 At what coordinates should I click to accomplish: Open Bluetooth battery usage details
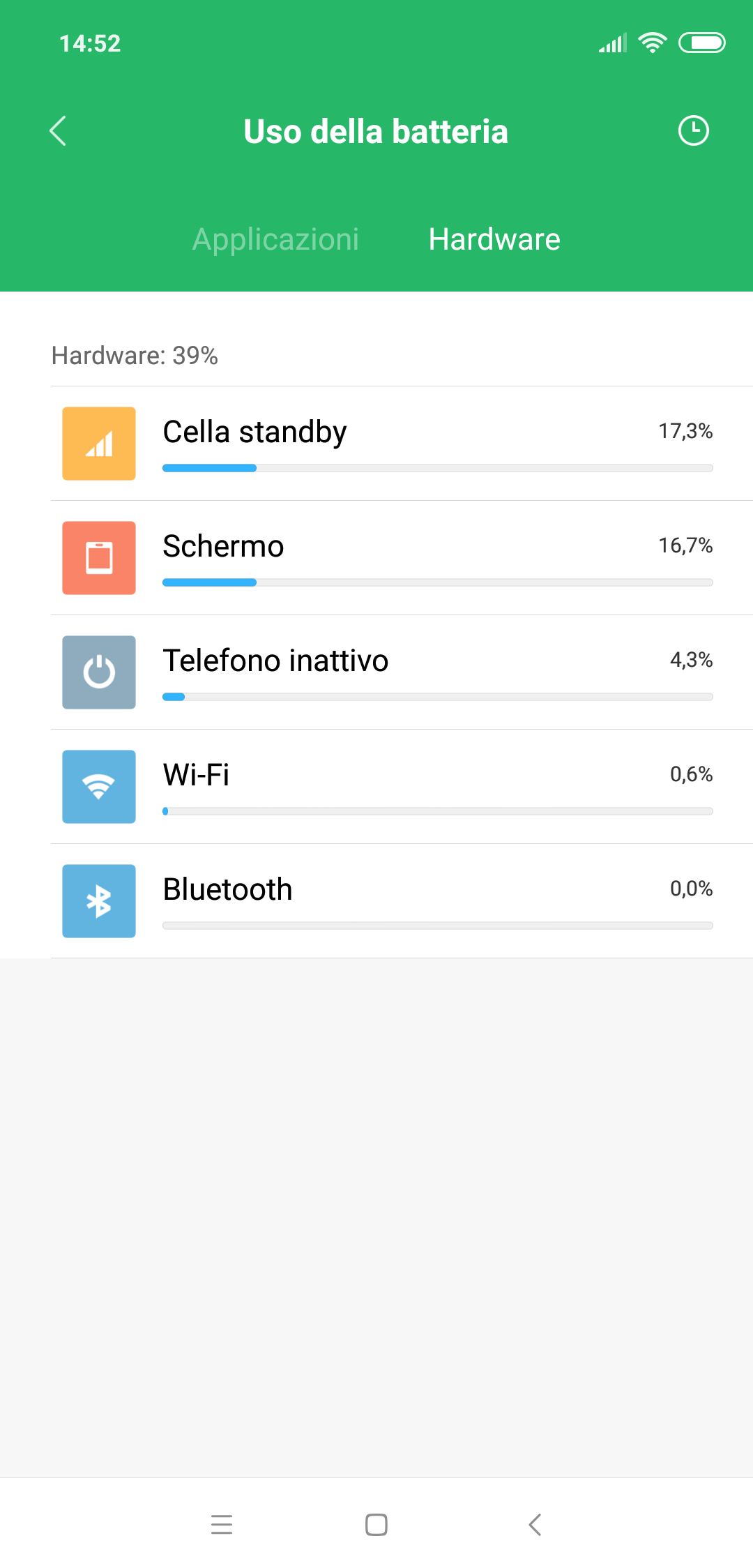pos(402,901)
